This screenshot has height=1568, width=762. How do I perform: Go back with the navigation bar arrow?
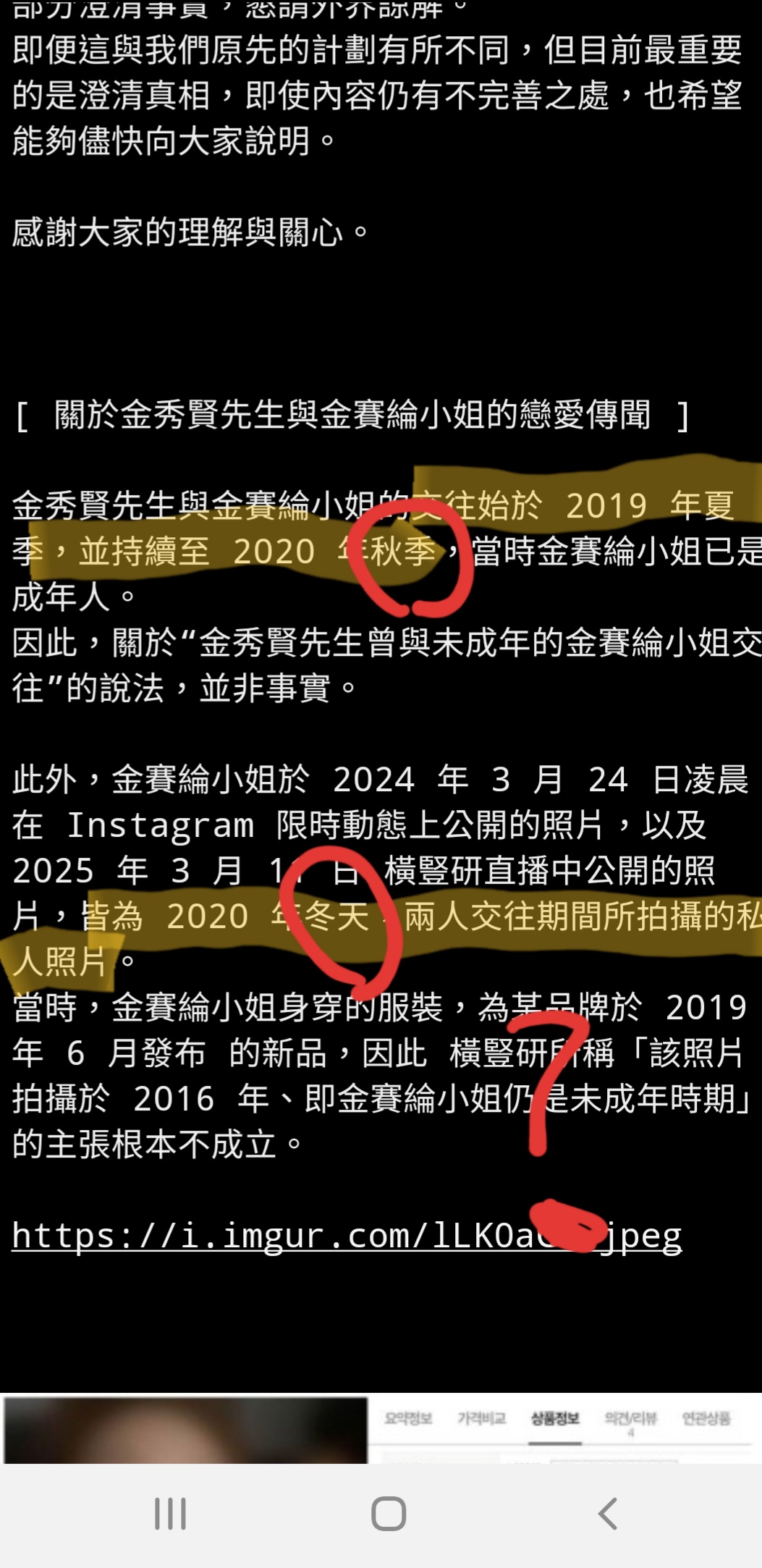pyautogui.click(x=607, y=1514)
